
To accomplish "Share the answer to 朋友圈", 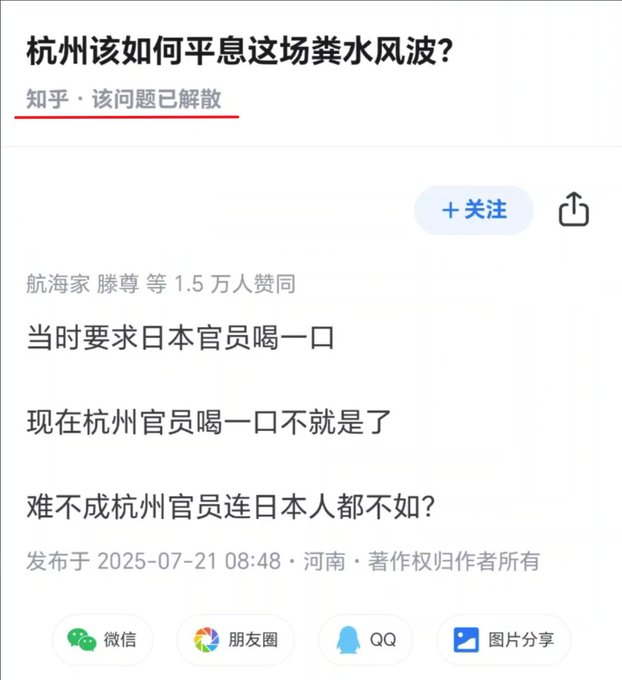I will (x=236, y=640).
